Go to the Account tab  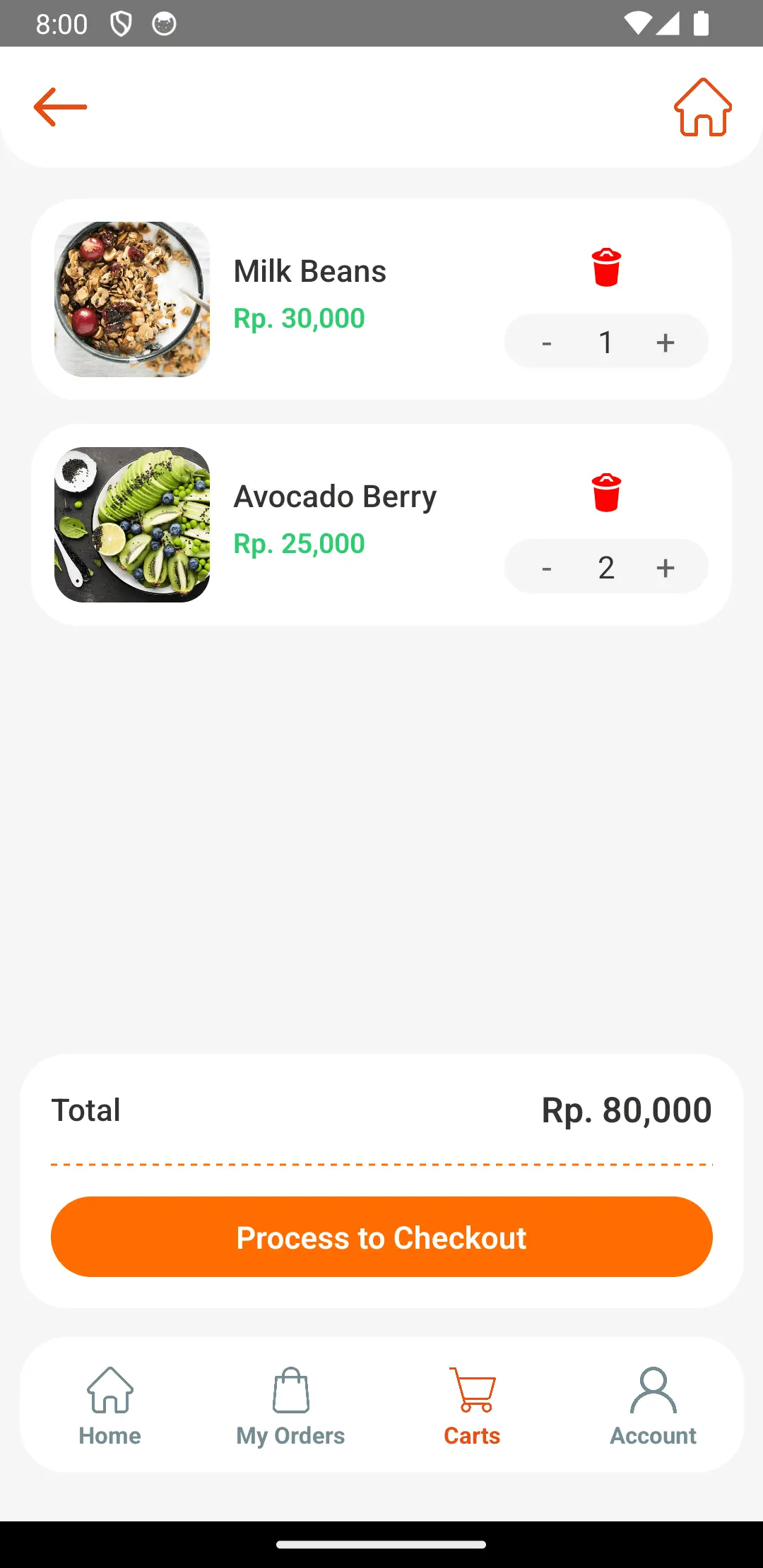click(653, 1406)
